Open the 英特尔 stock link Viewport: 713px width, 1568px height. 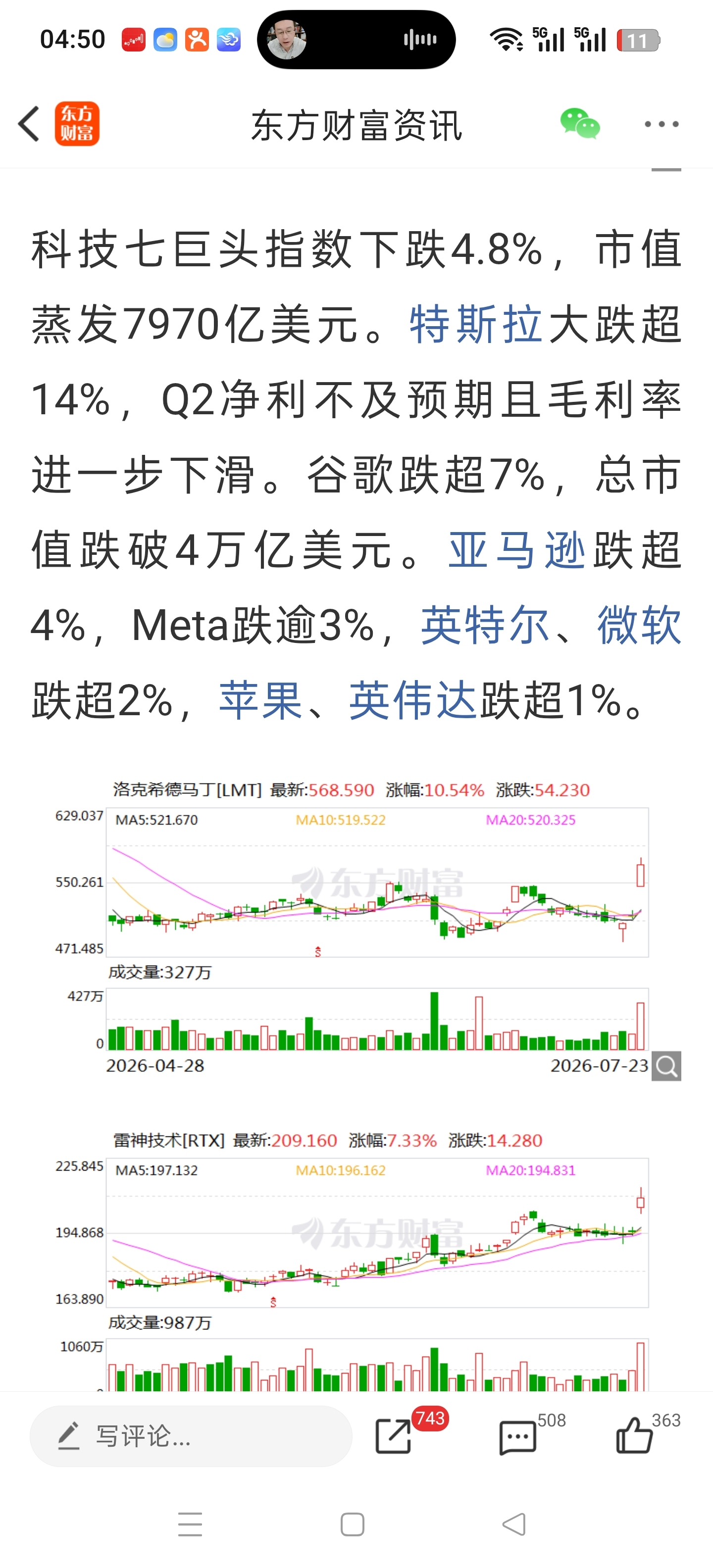click(485, 625)
